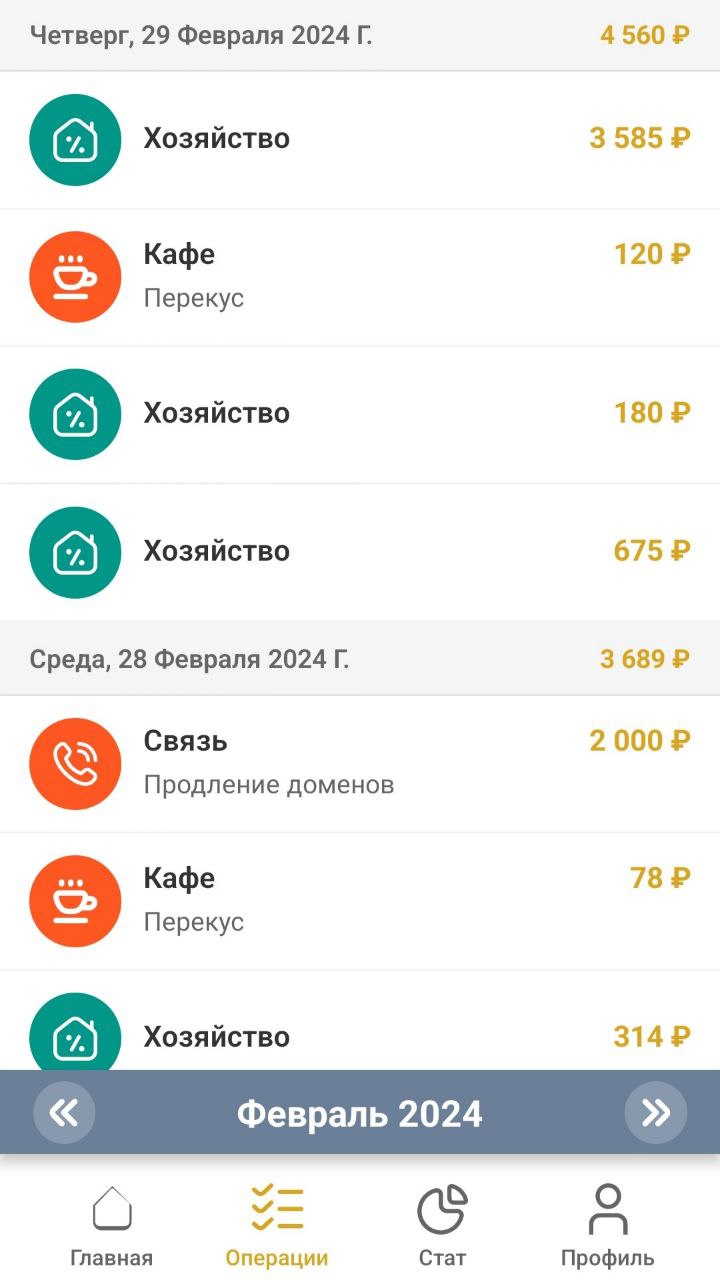Tap the coffee cup icon next to Перекус 120 ₽
The width and height of the screenshot is (720, 1280).
point(75,277)
